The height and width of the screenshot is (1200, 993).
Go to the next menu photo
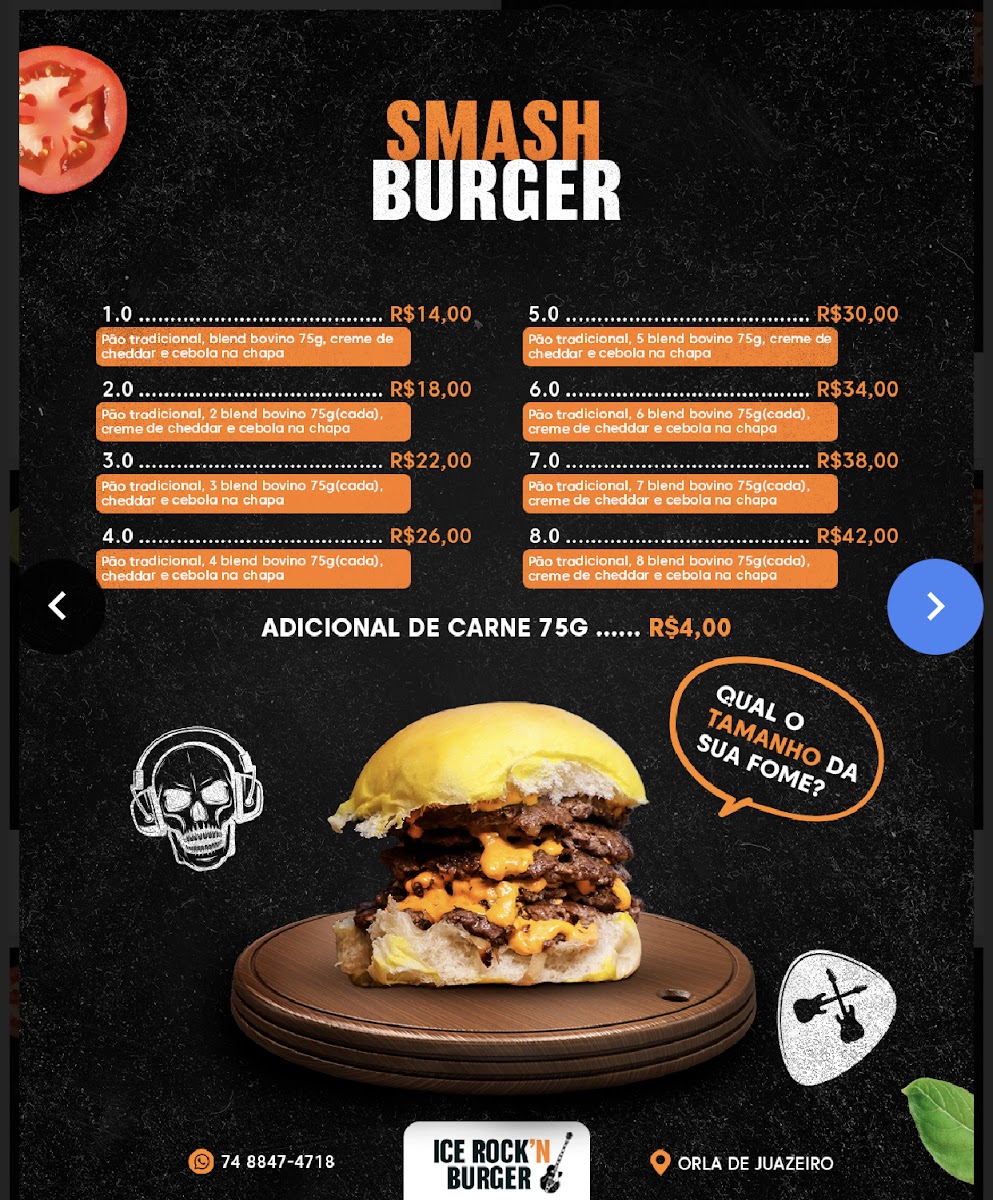coord(935,606)
